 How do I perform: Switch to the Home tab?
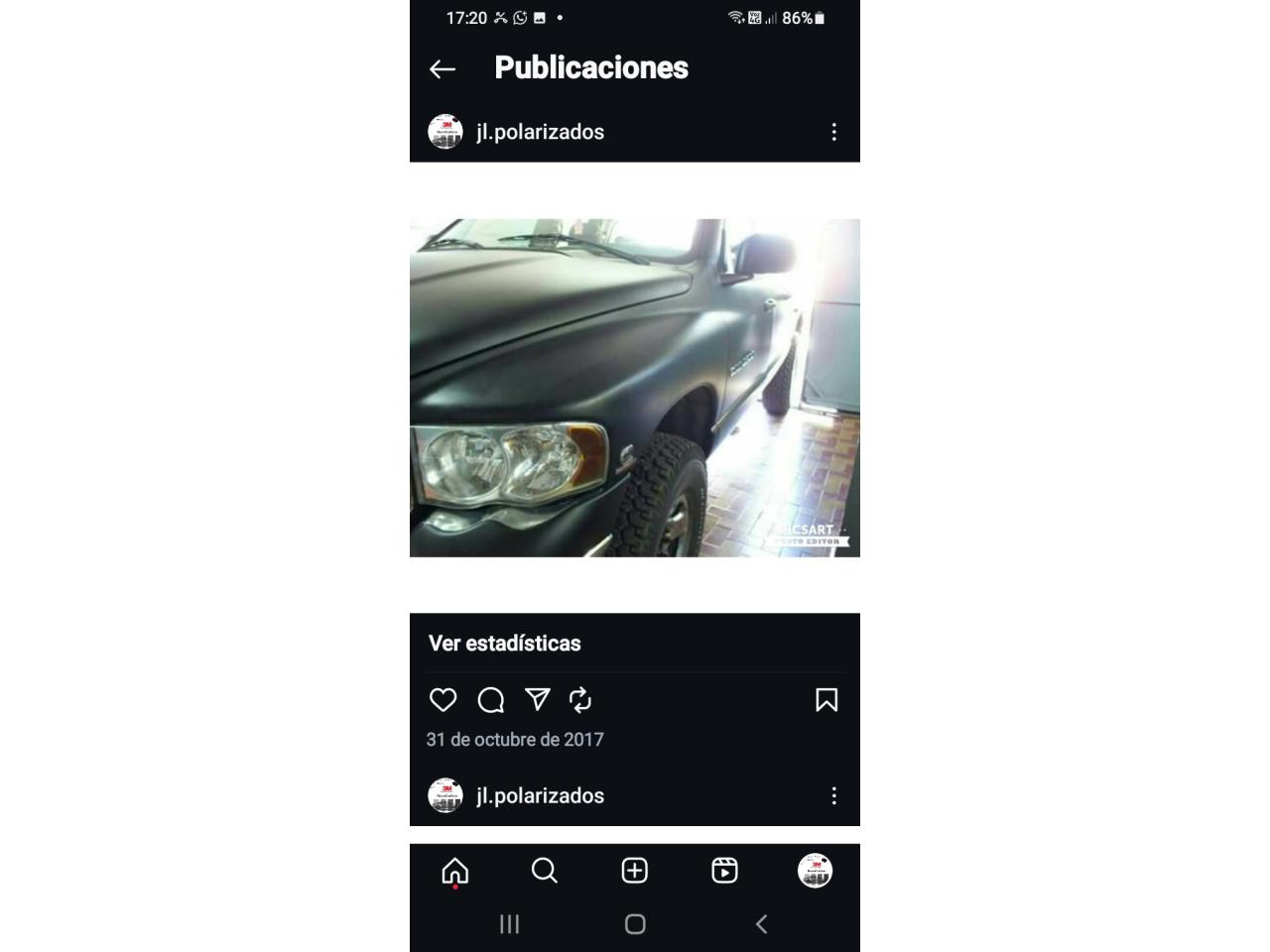(455, 871)
